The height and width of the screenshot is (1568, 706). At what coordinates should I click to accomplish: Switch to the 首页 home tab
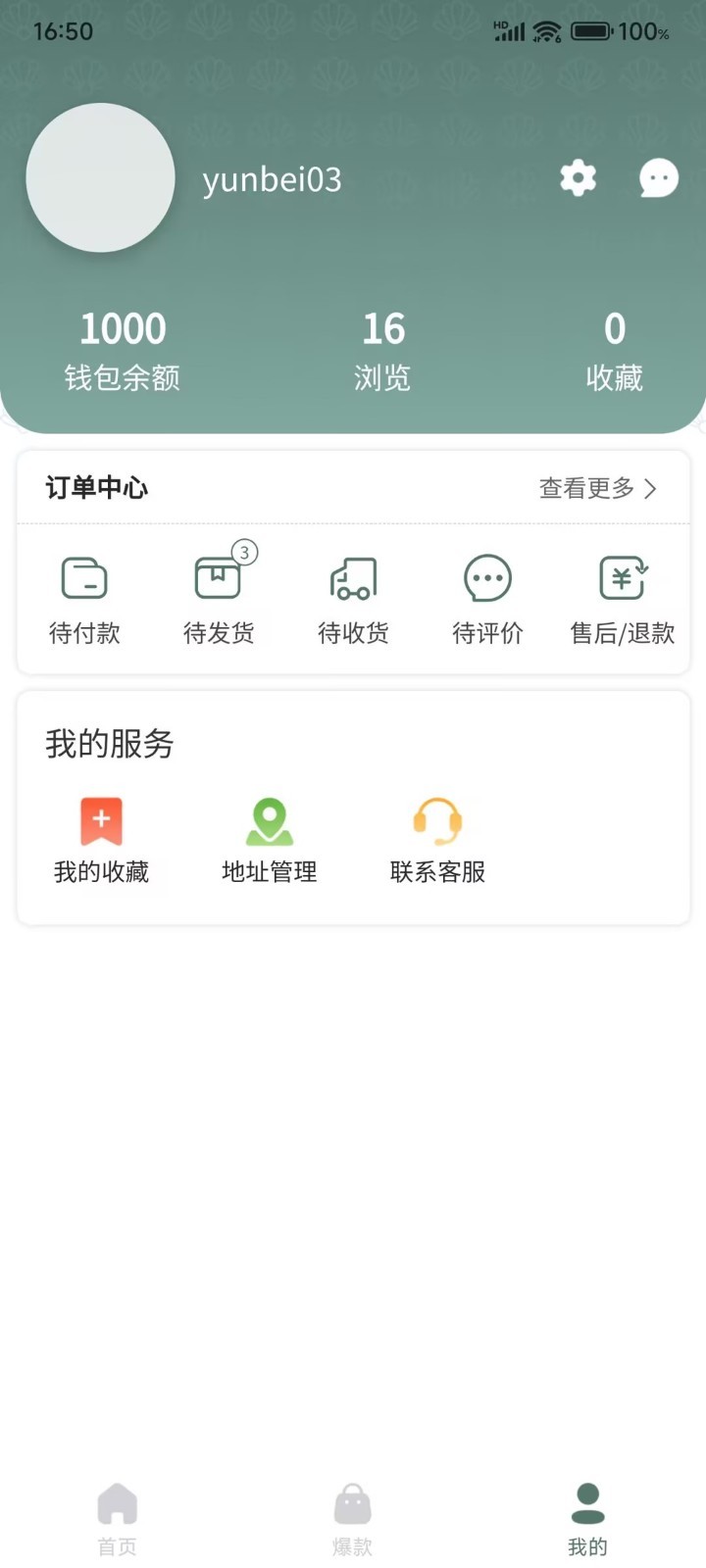pyautogui.click(x=118, y=1519)
